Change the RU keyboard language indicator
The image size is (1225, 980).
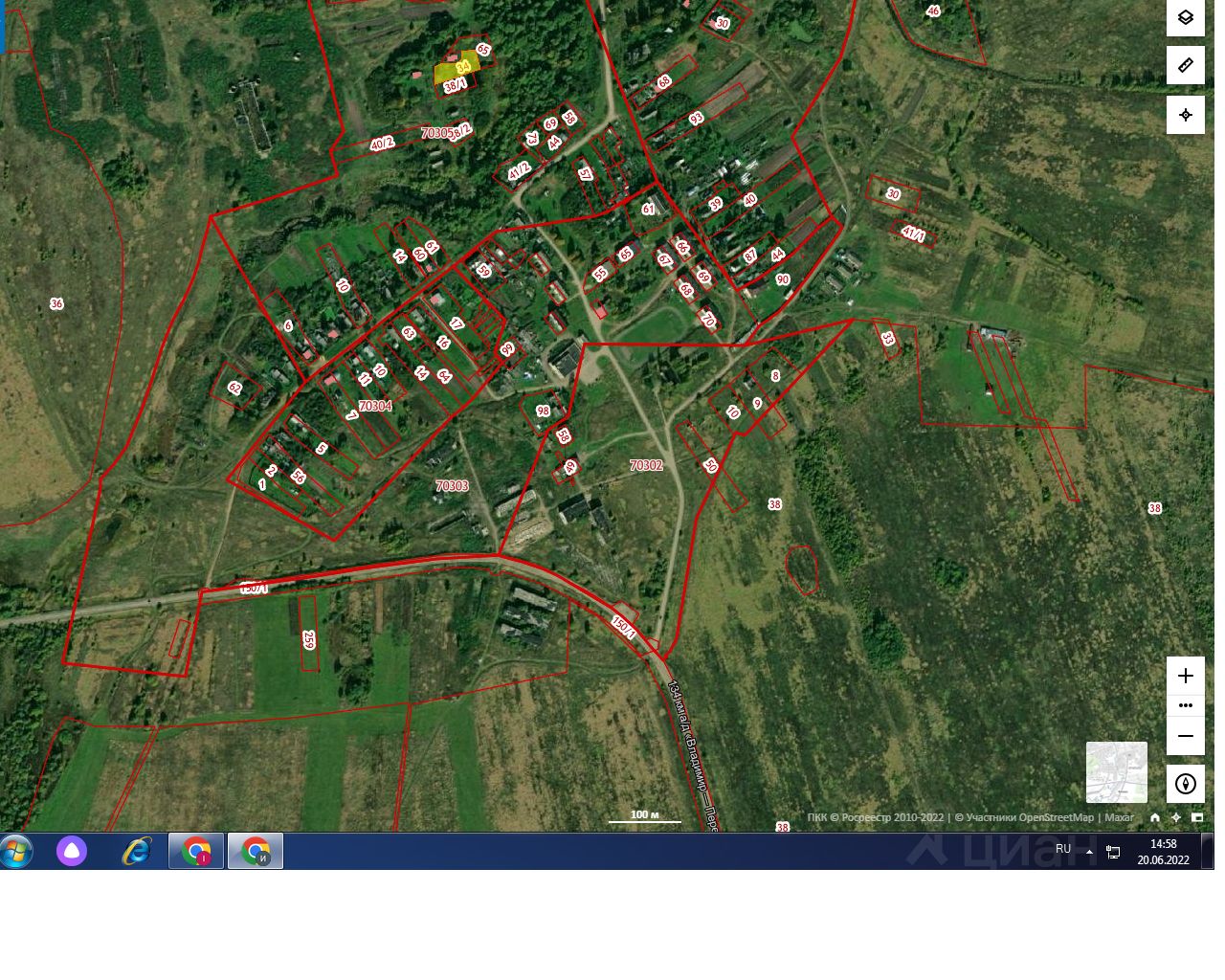pyautogui.click(x=1063, y=849)
